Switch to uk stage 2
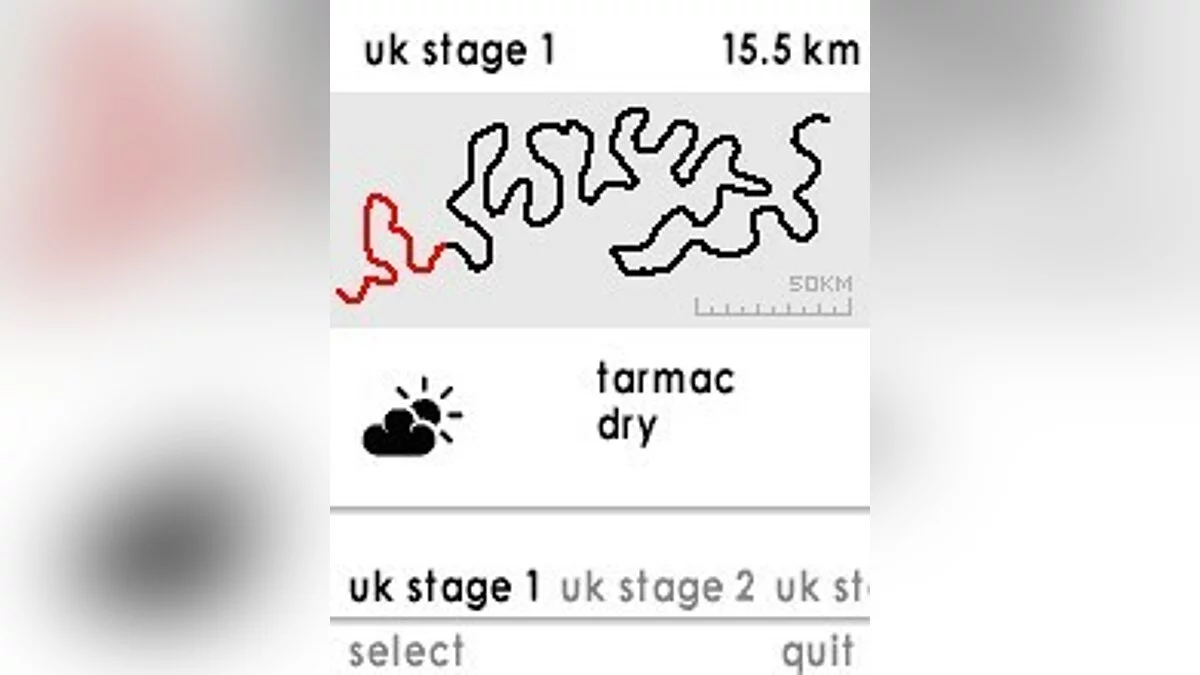The image size is (1200, 675). click(x=657, y=588)
